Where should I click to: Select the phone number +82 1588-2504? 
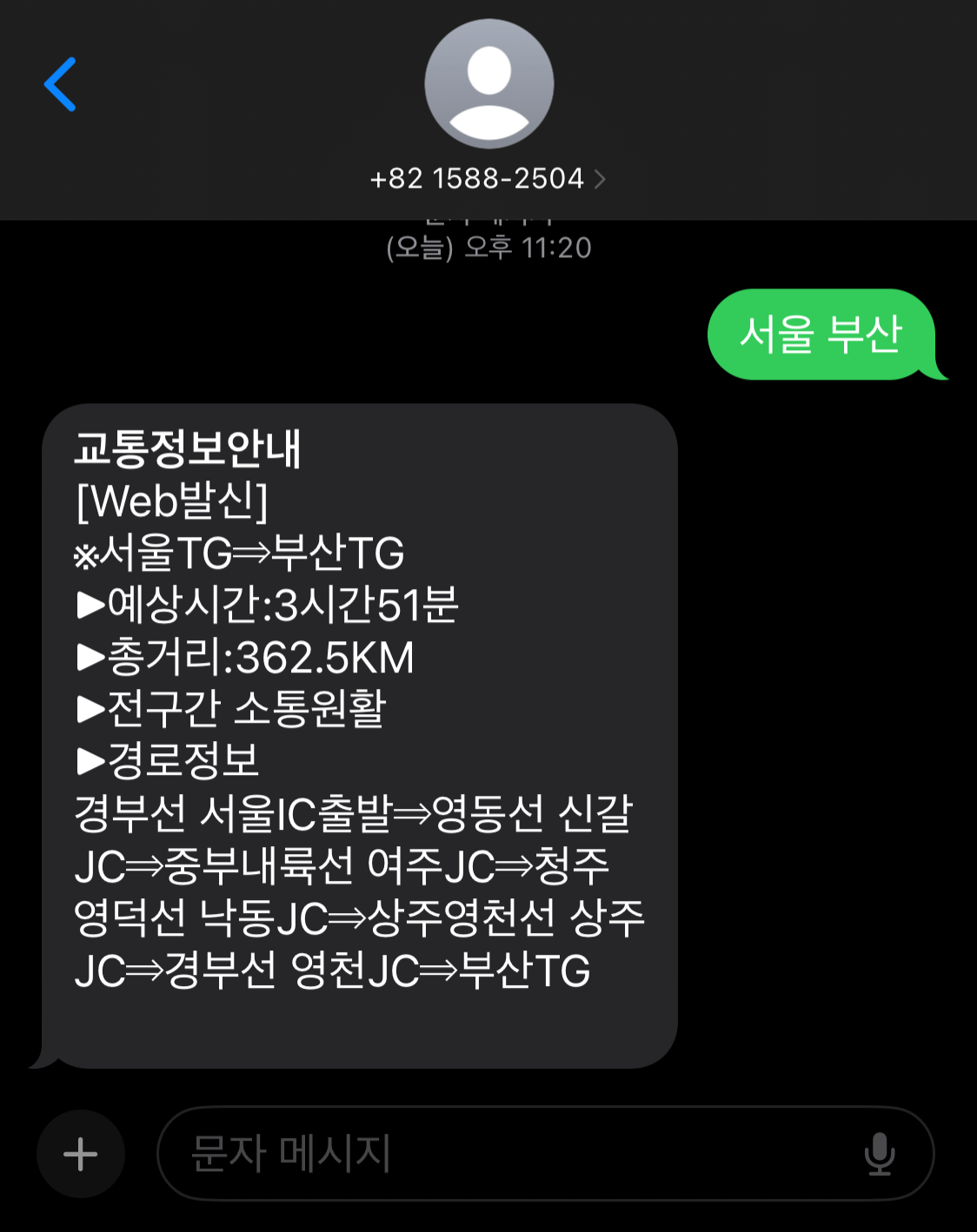point(477,180)
